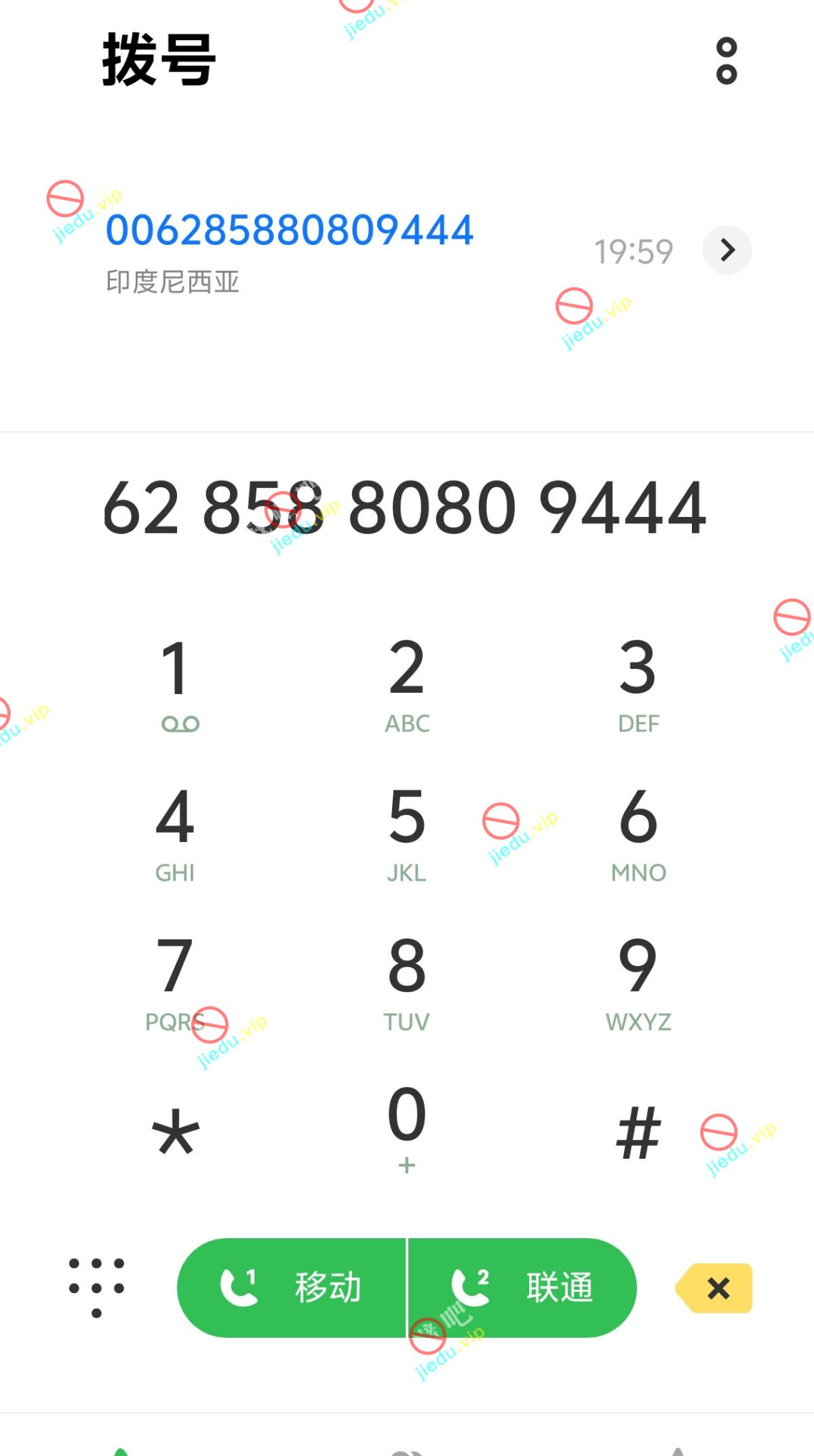This screenshot has height=1456, width=814.
Task: Select the recent call from 印度尼西亚
Action: (x=290, y=250)
